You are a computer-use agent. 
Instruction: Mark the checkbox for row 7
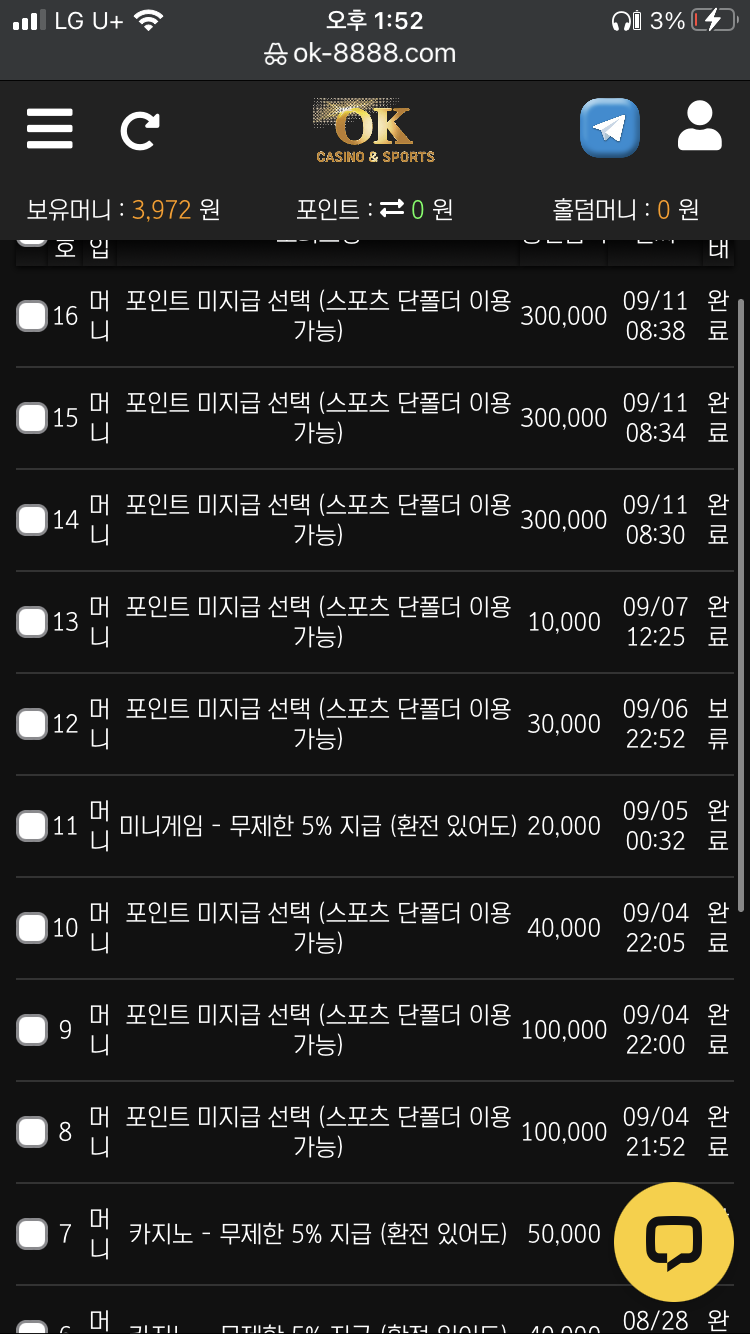[32, 1234]
